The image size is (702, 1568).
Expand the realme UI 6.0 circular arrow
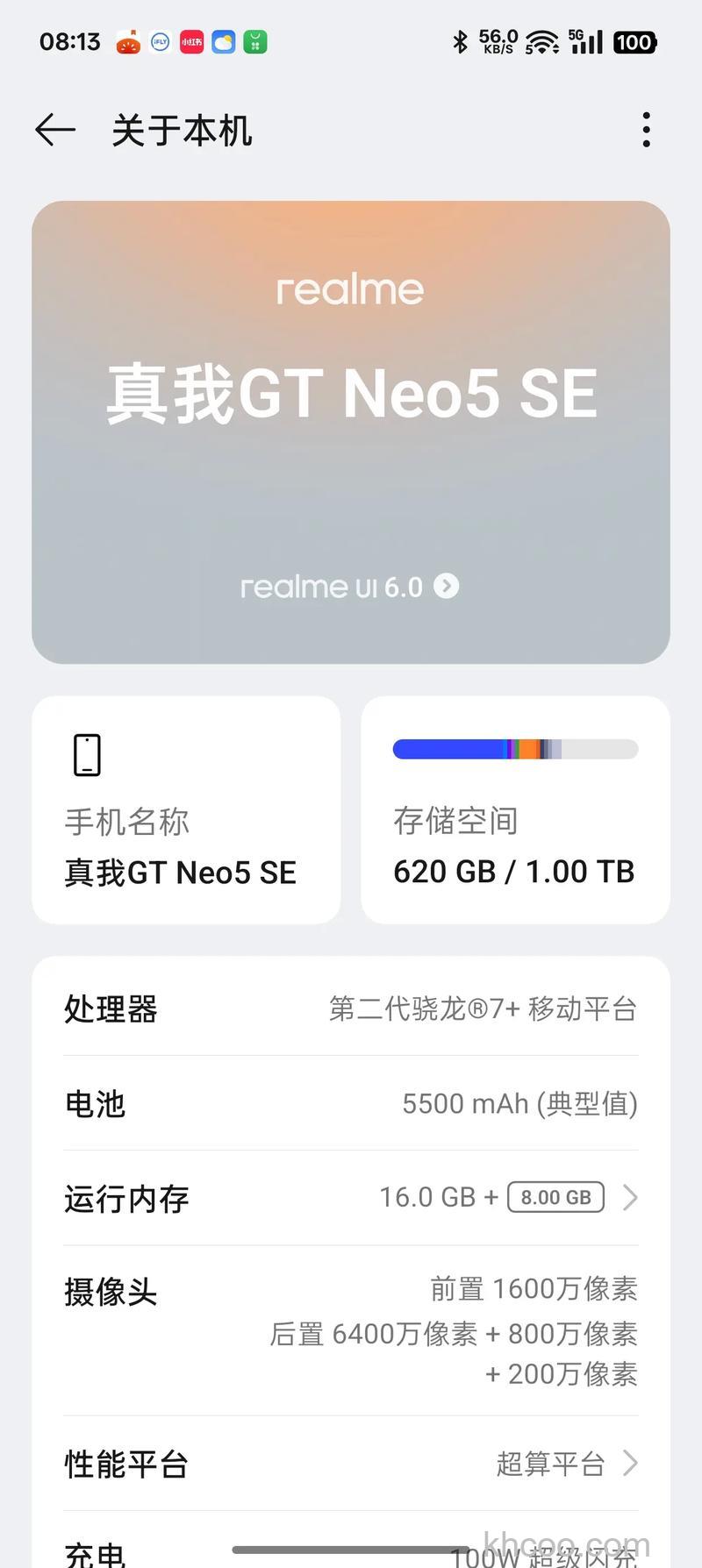pos(447,586)
